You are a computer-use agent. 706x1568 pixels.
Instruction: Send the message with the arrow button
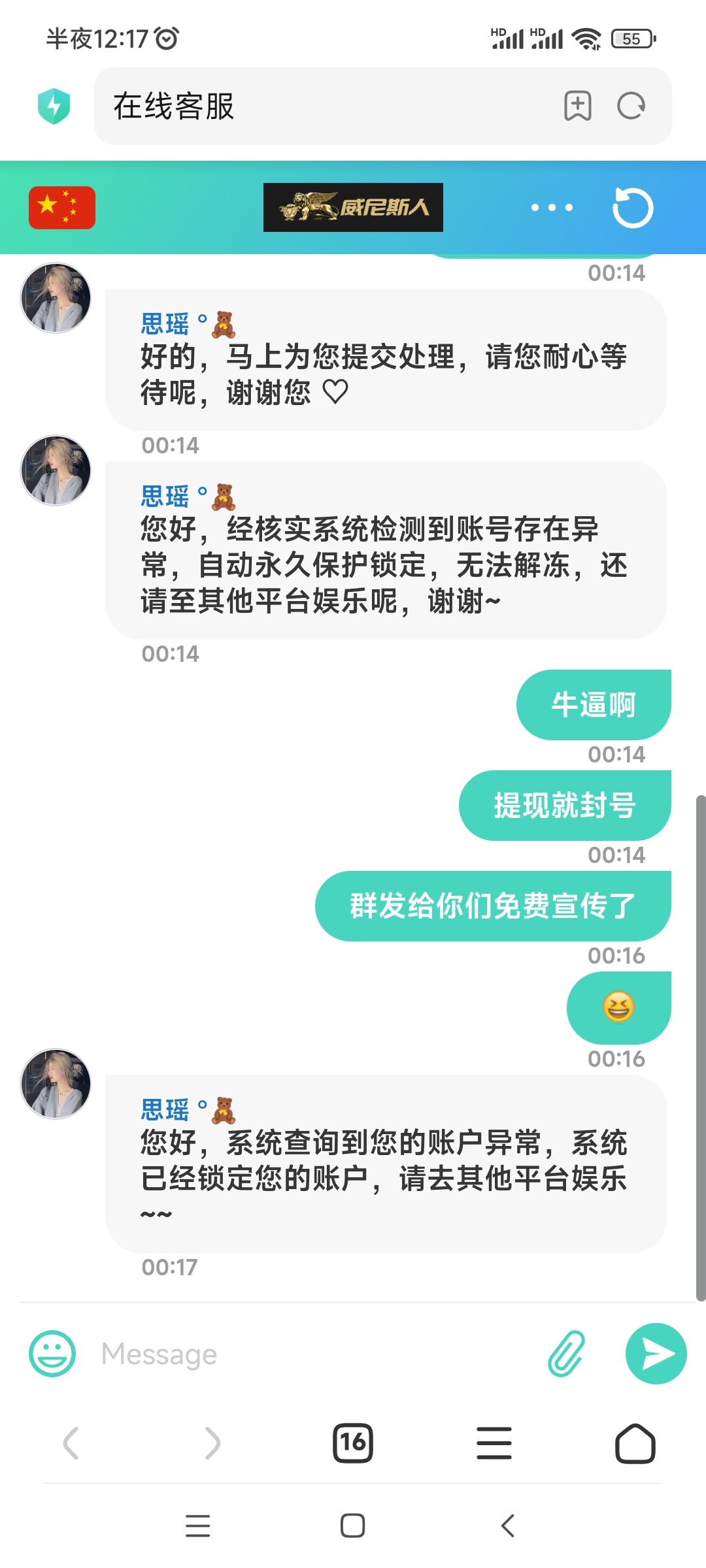pyautogui.click(x=656, y=1354)
